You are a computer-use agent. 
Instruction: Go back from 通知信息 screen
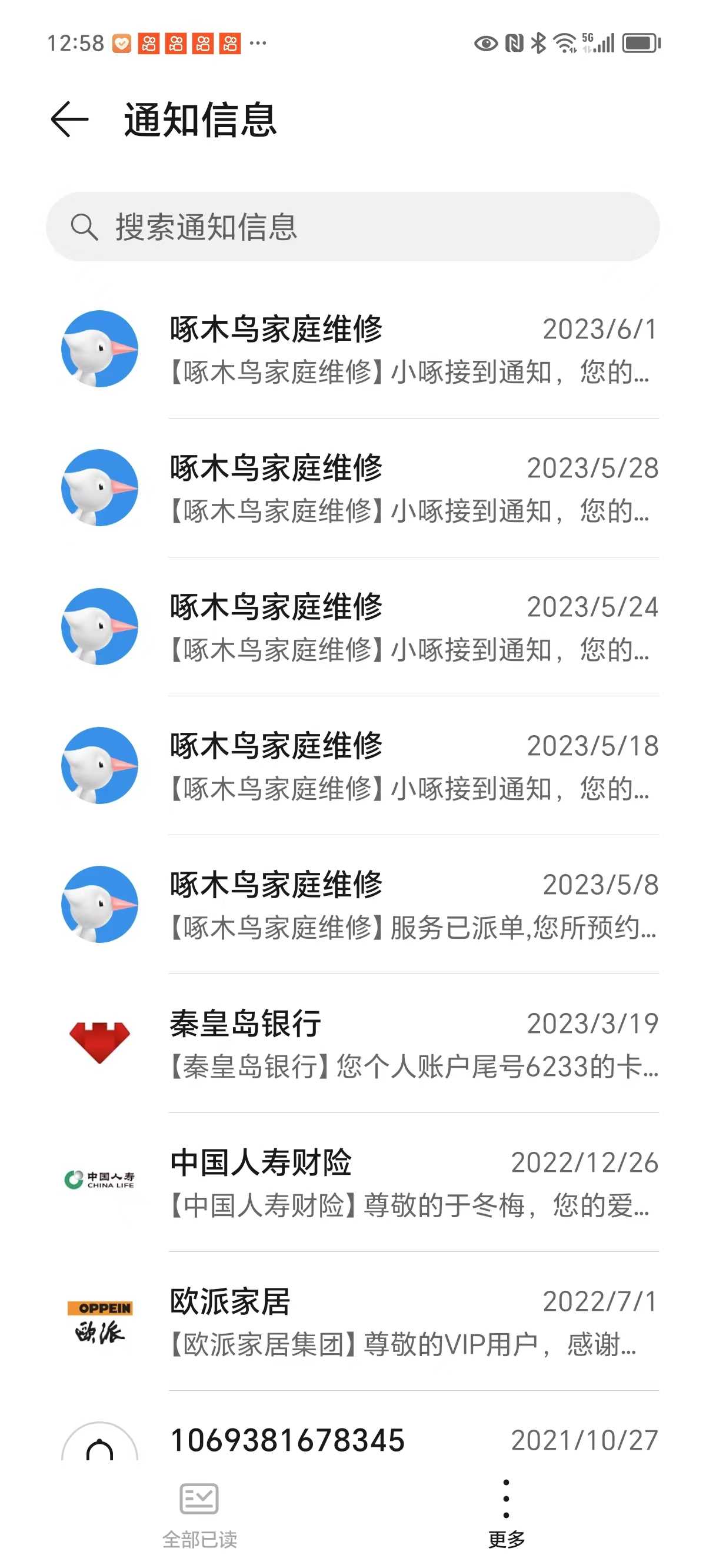click(x=69, y=119)
